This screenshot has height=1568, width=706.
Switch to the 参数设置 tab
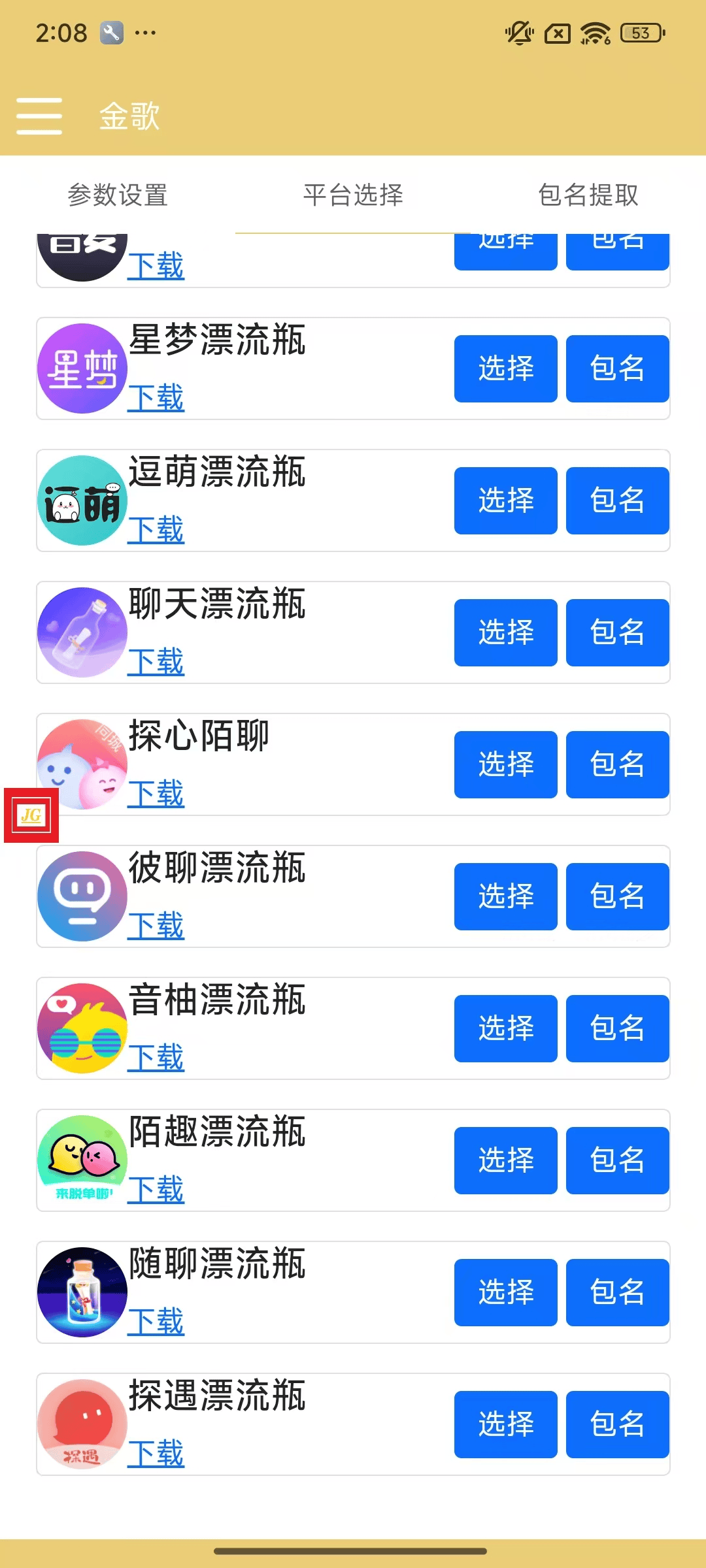[119, 195]
